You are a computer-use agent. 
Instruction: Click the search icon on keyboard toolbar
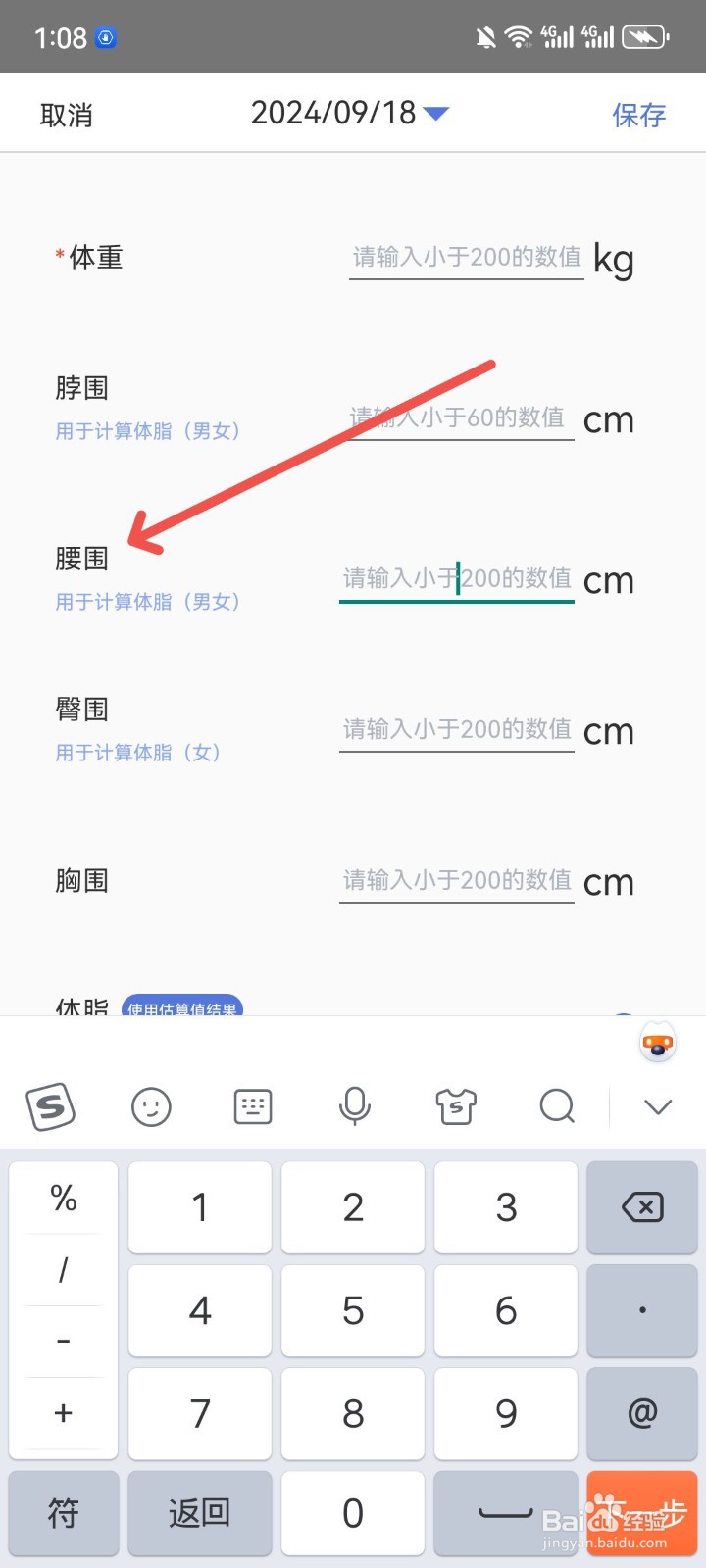(557, 1105)
